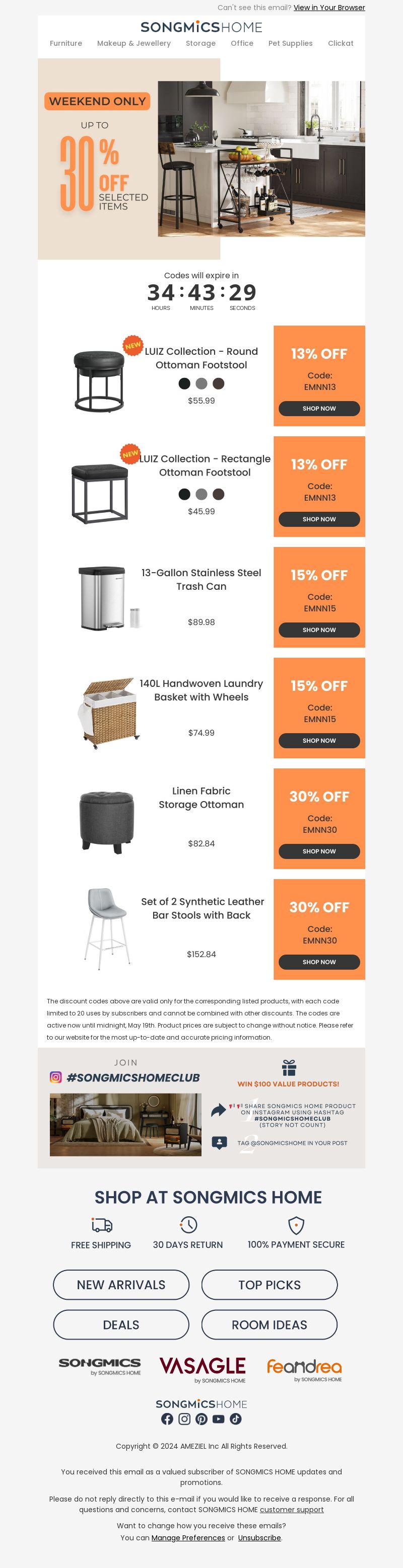Open the Pet Supplies category
Viewport: 403px width, 1568px height.
coord(290,43)
